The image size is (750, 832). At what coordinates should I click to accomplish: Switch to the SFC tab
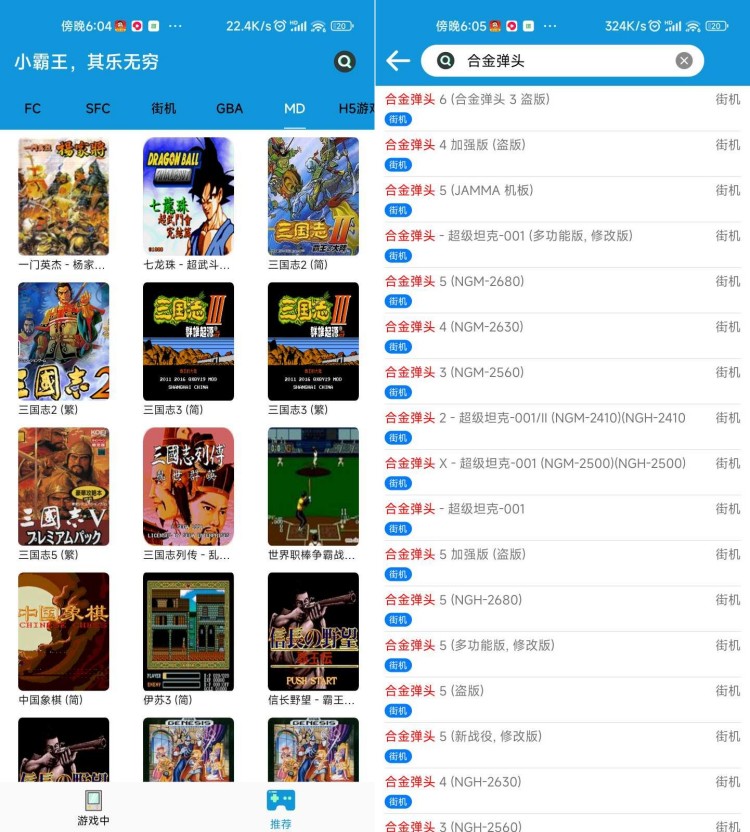click(x=98, y=108)
